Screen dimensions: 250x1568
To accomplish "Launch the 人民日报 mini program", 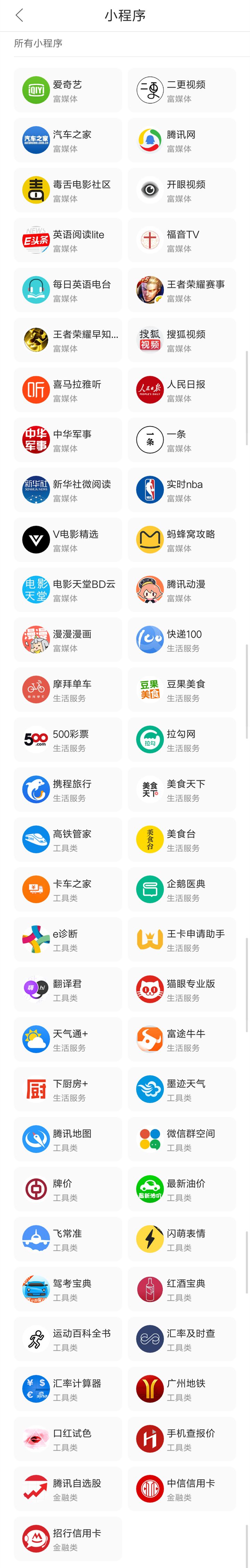I will [182, 390].
